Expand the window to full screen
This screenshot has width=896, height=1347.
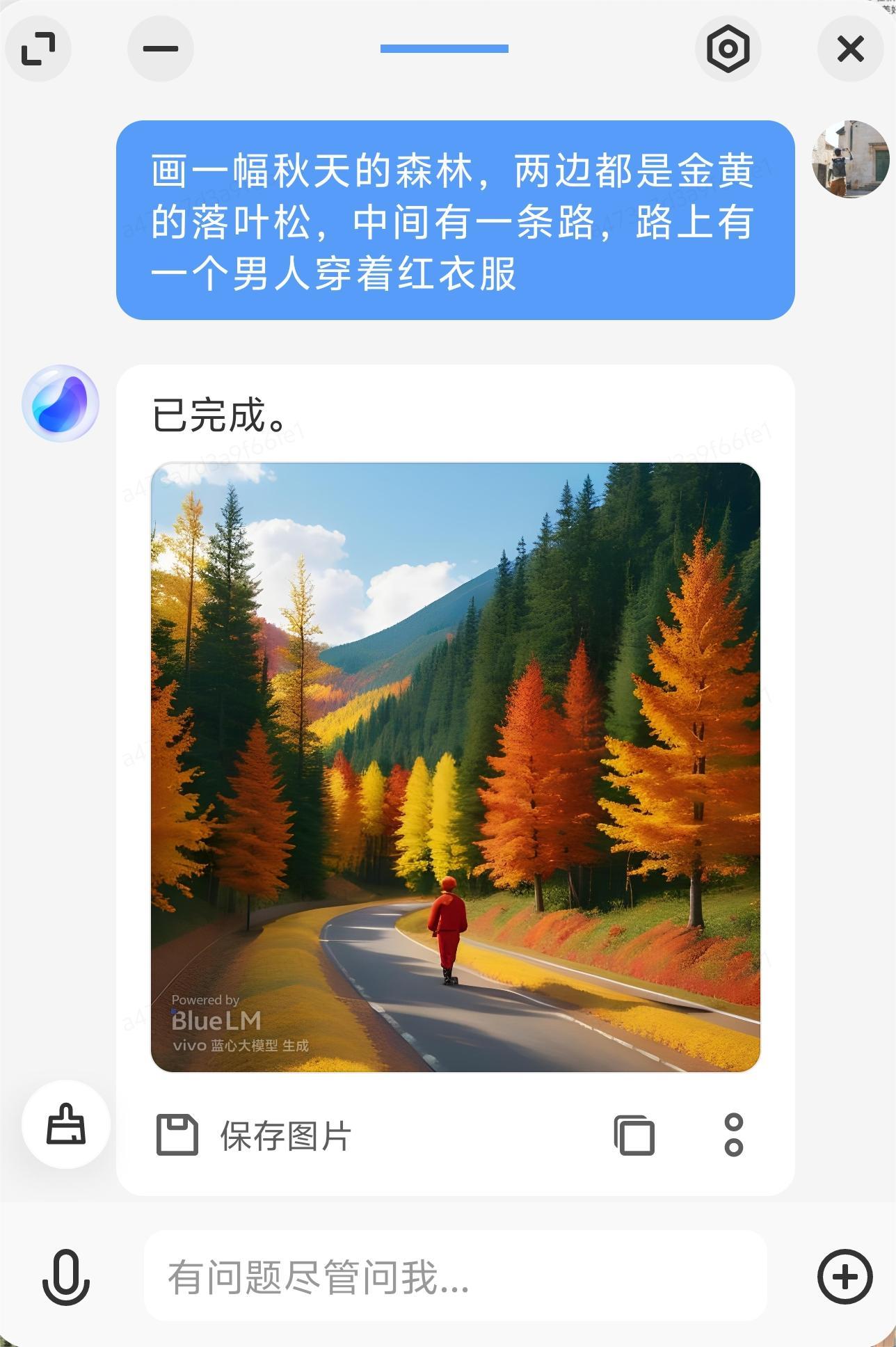point(38,49)
